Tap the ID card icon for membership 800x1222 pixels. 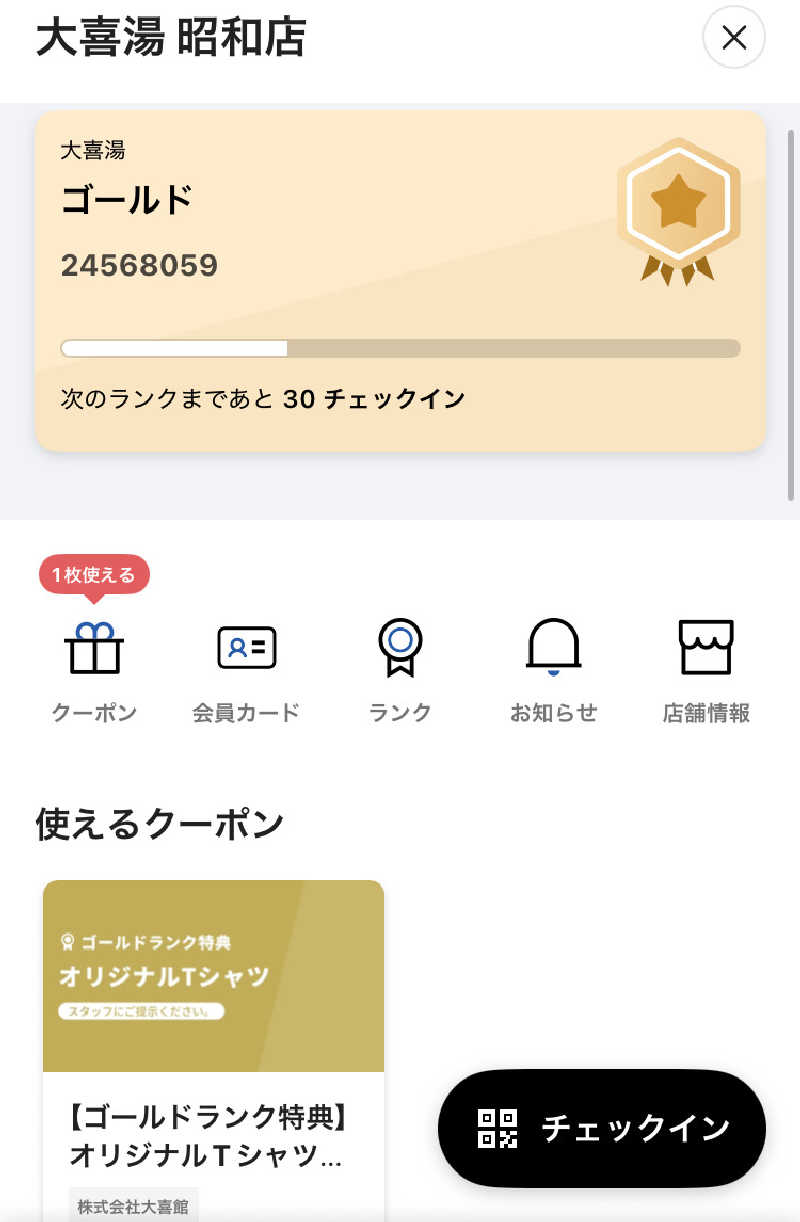coord(246,648)
